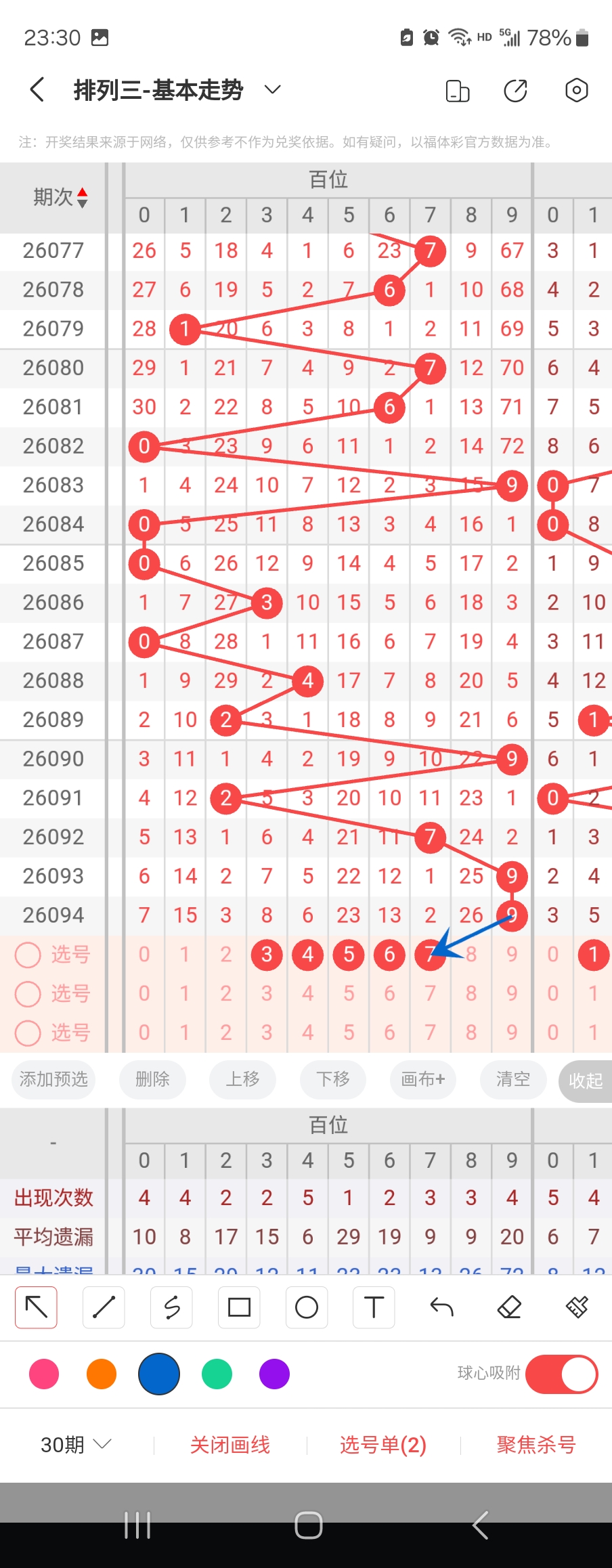
Task: Go back using the top-left arrow
Action: click(37, 90)
